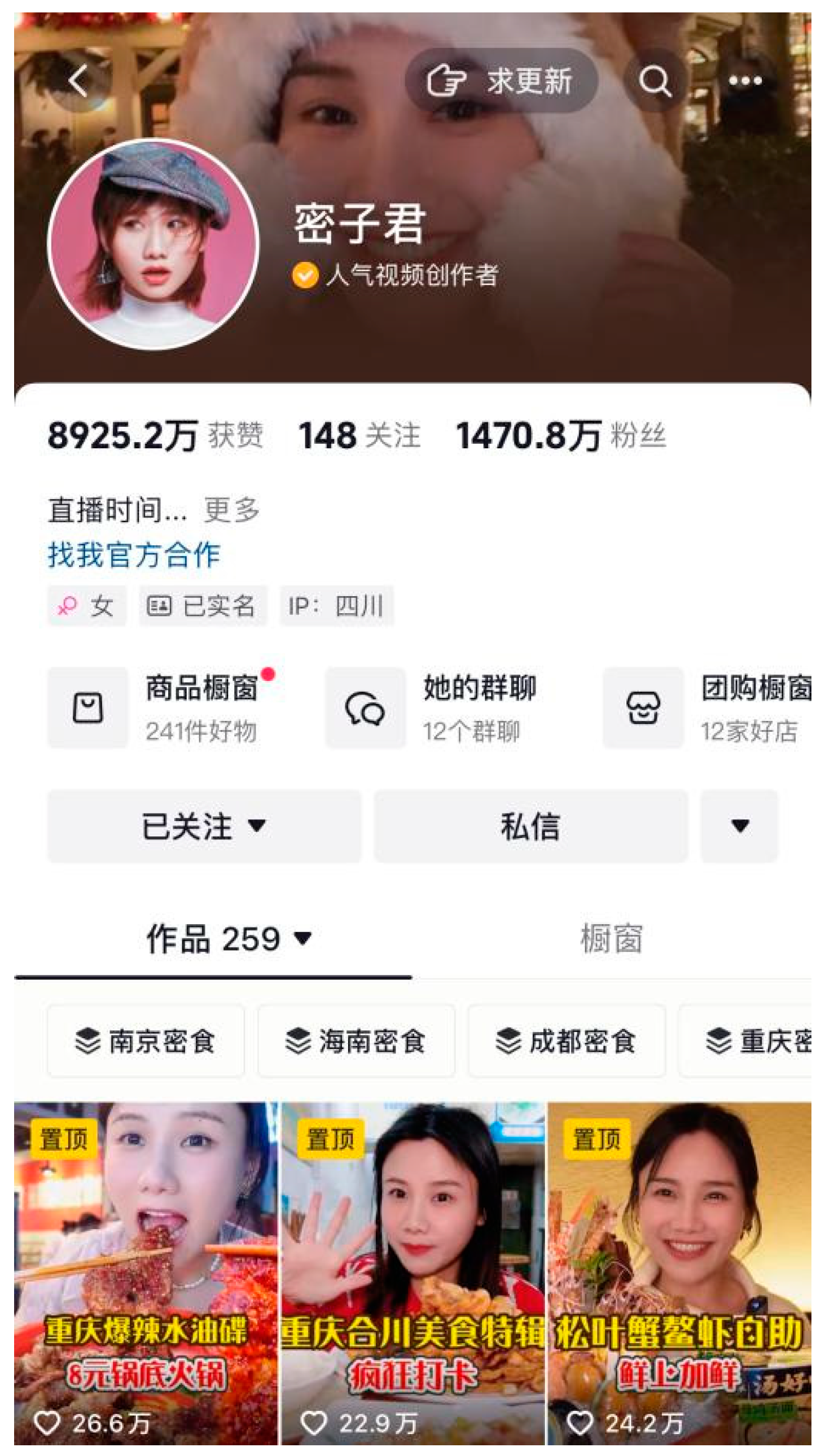Go back using the arrow icon
Image resolution: width=825 pixels, height=1456 pixels.
click(78, 81)
